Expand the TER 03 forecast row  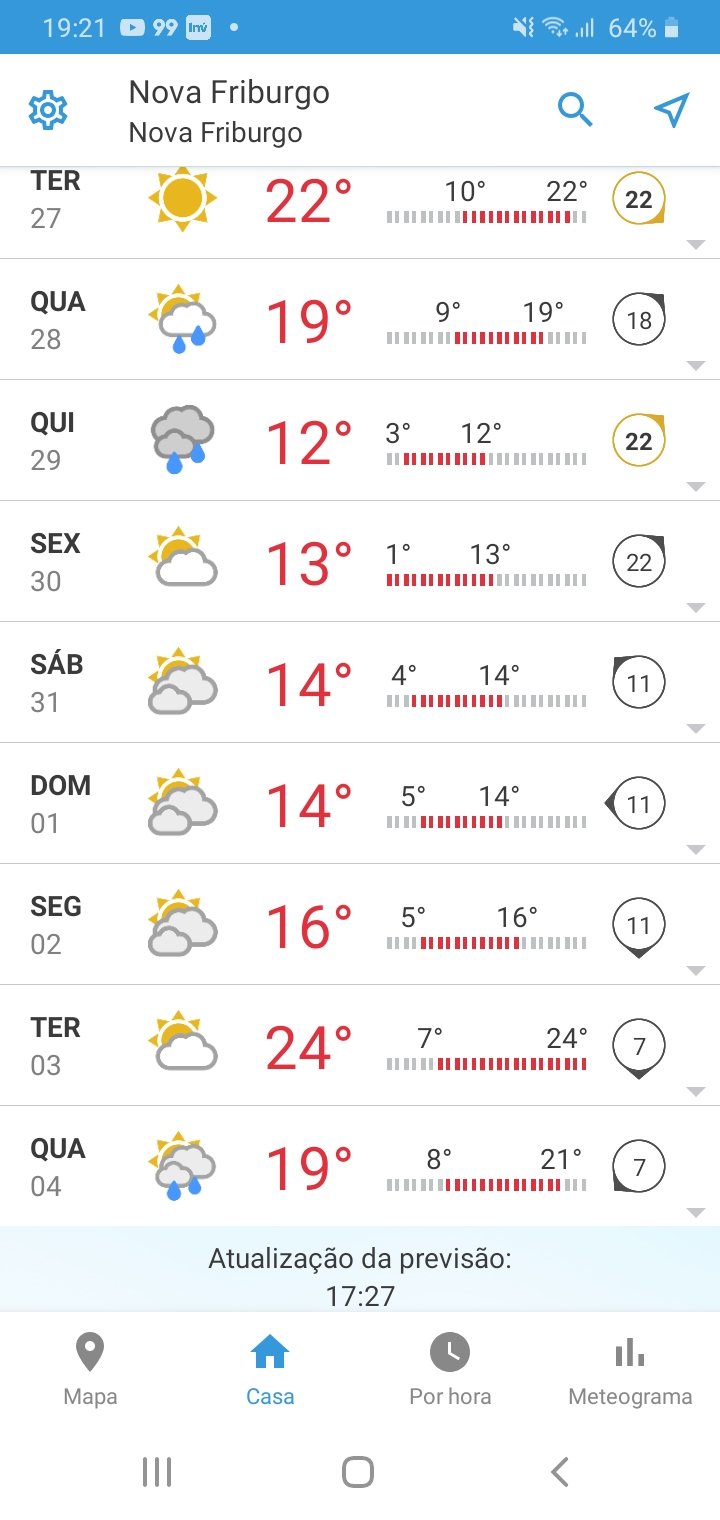click(x=360, y=1045)
